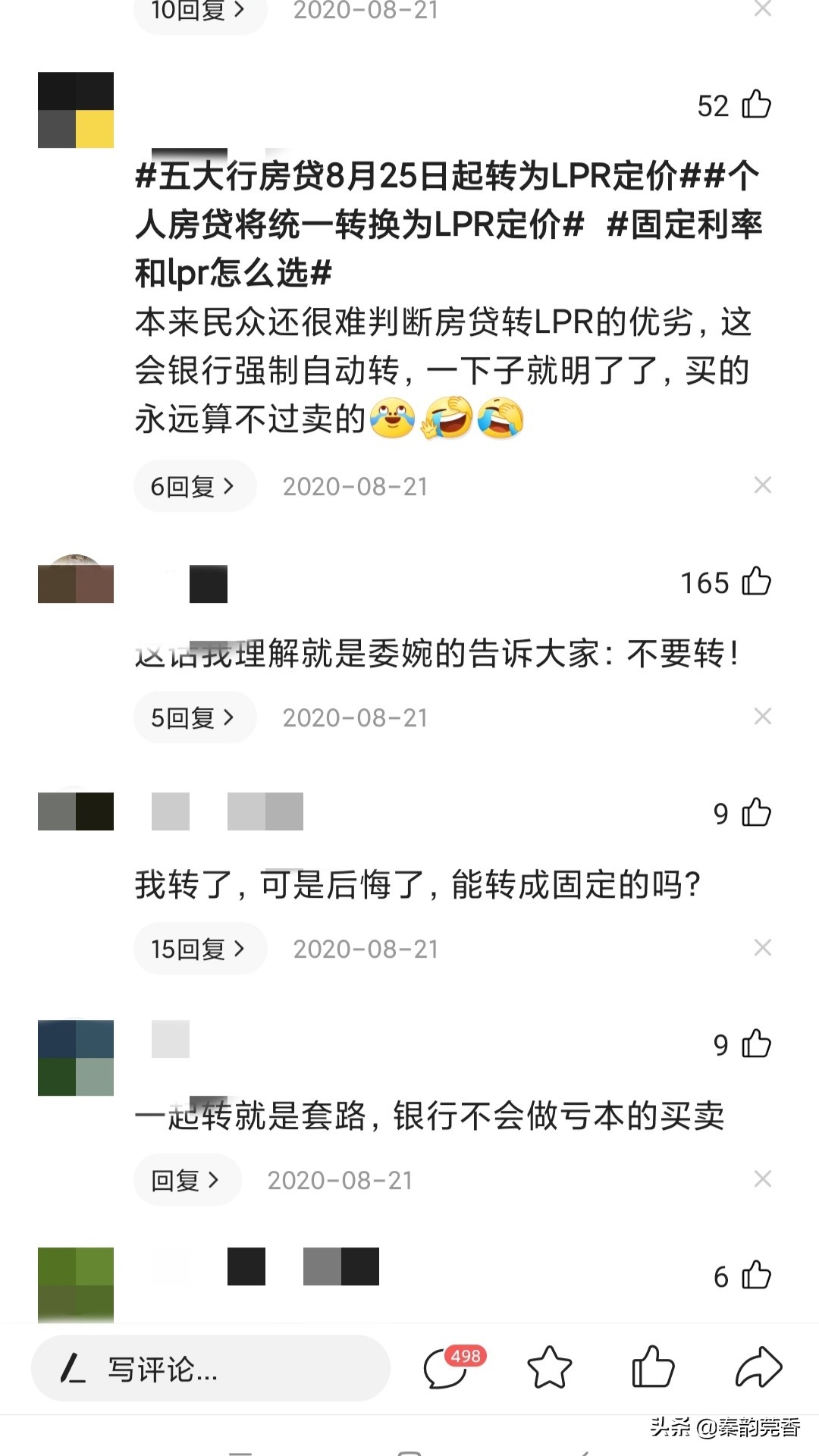Screen dimensions: 819x1456
Task: Open avatar of the 165-likes commenter
Action: (76, 582)
